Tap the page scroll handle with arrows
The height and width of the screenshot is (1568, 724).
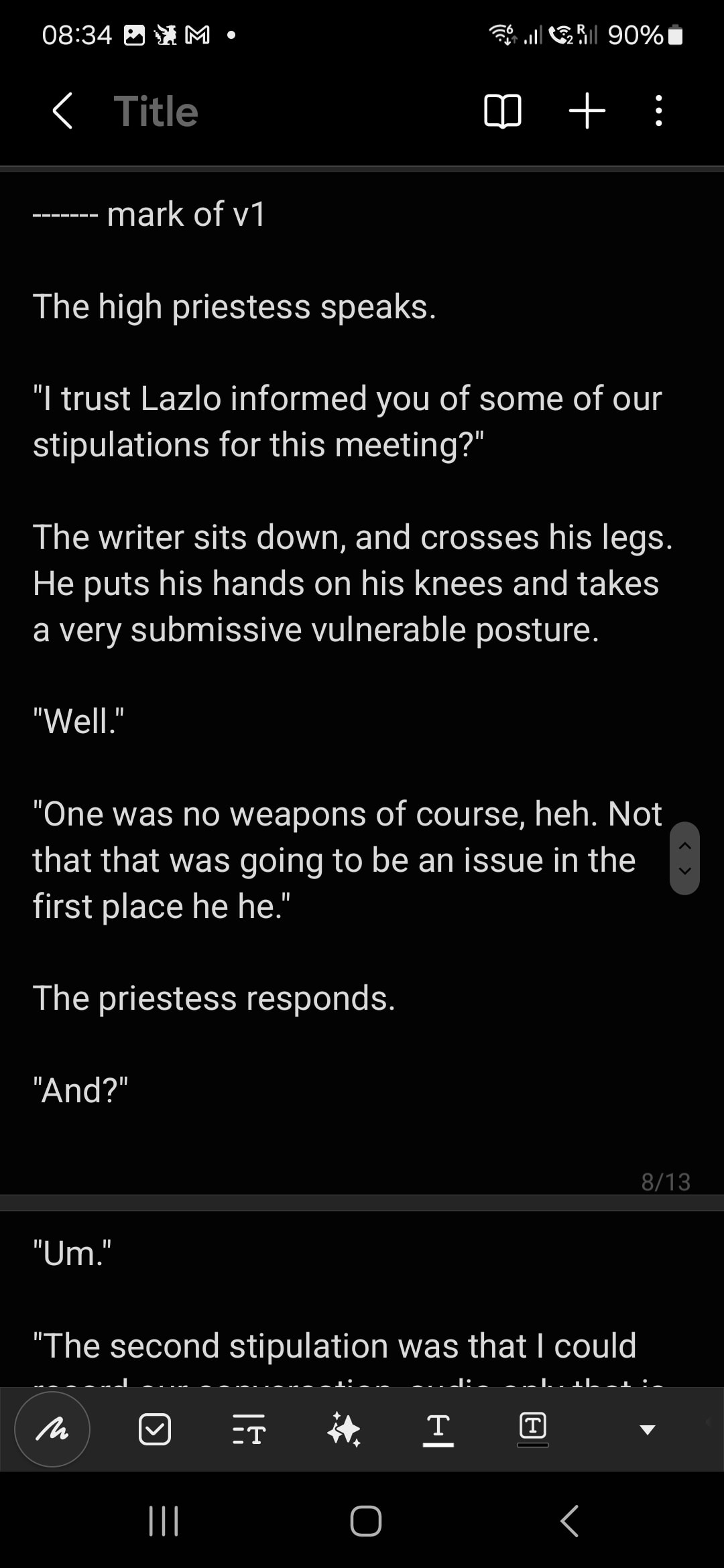point(684,858)
